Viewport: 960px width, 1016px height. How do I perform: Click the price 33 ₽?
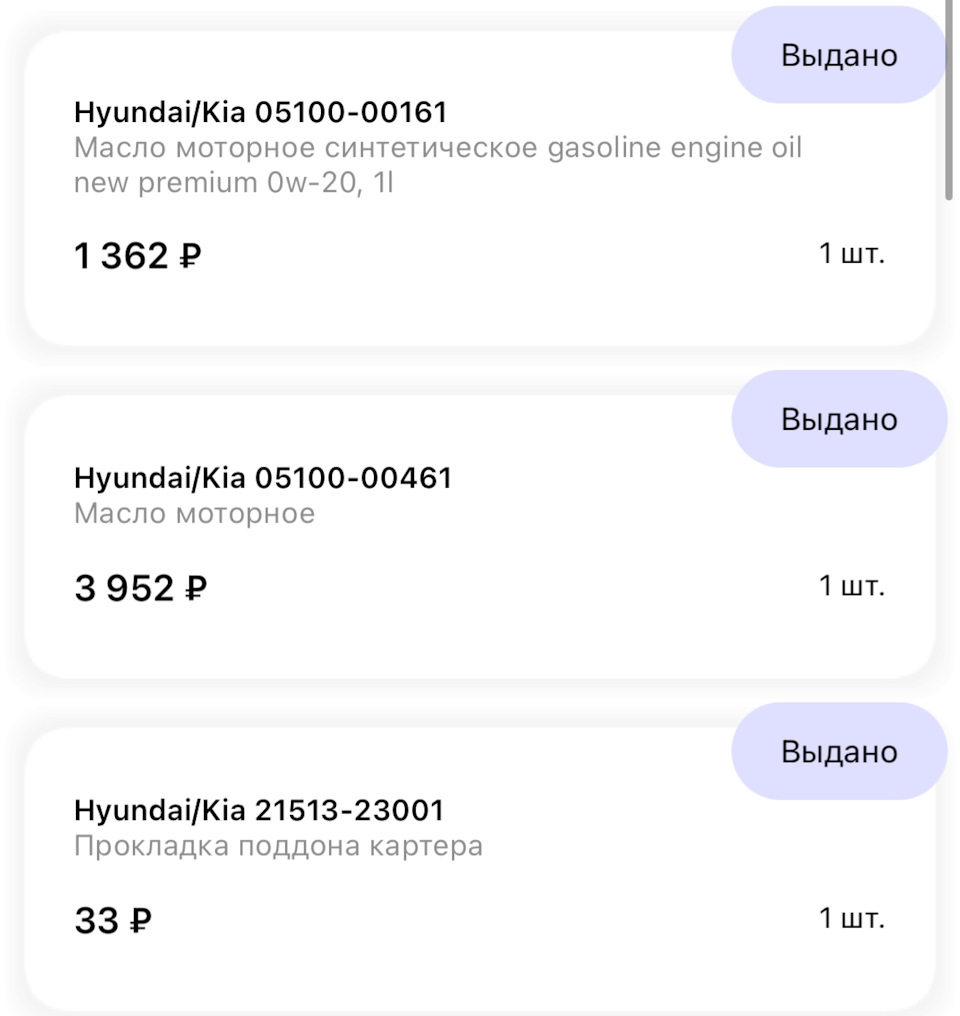(110, 918)
